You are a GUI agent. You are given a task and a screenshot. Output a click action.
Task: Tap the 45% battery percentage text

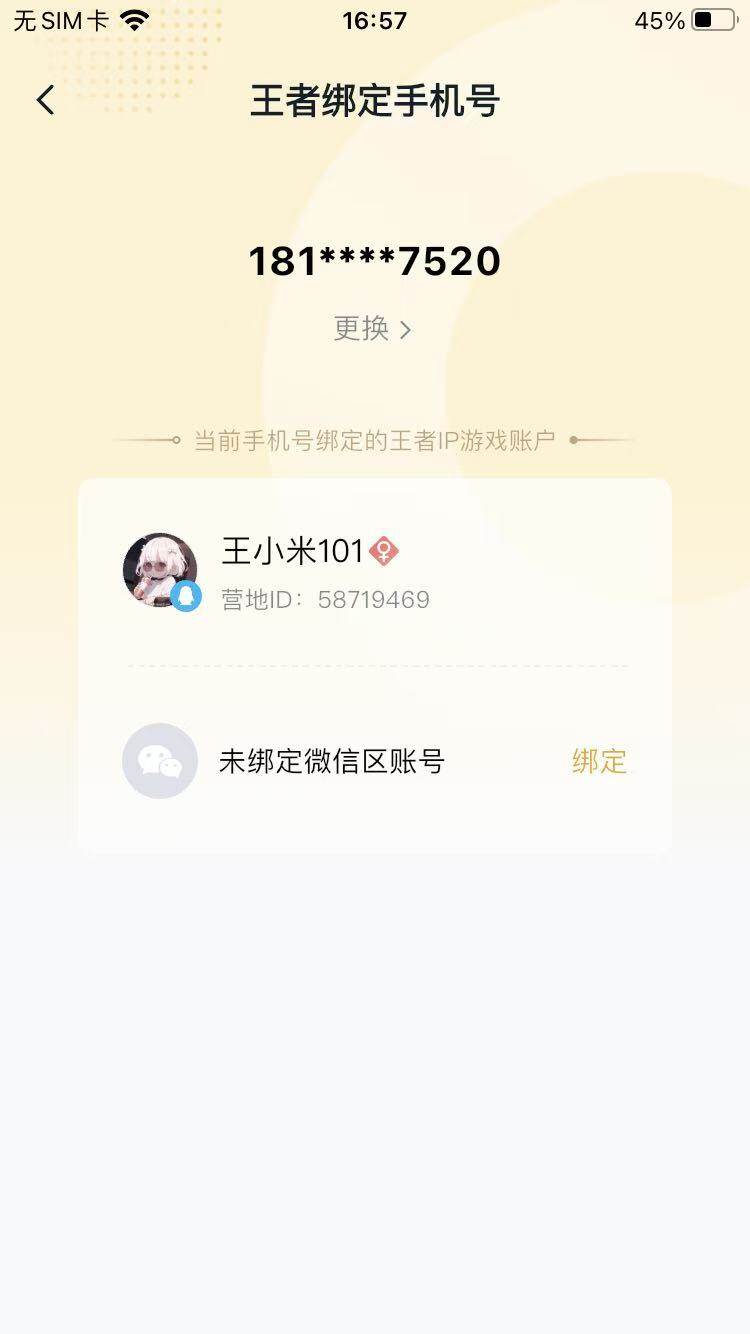660,20
